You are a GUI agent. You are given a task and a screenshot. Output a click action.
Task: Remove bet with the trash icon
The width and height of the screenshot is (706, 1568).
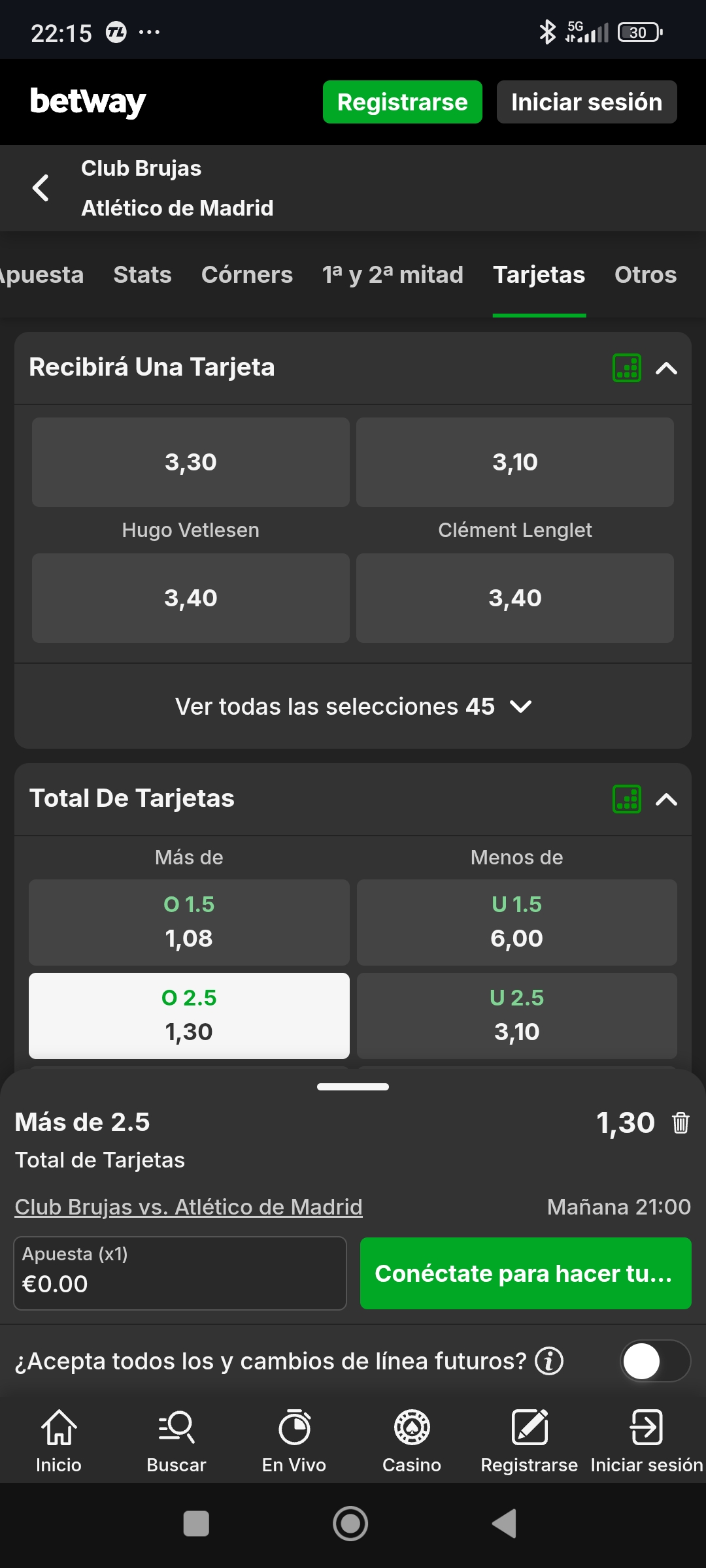click(x=681, y=1123)
